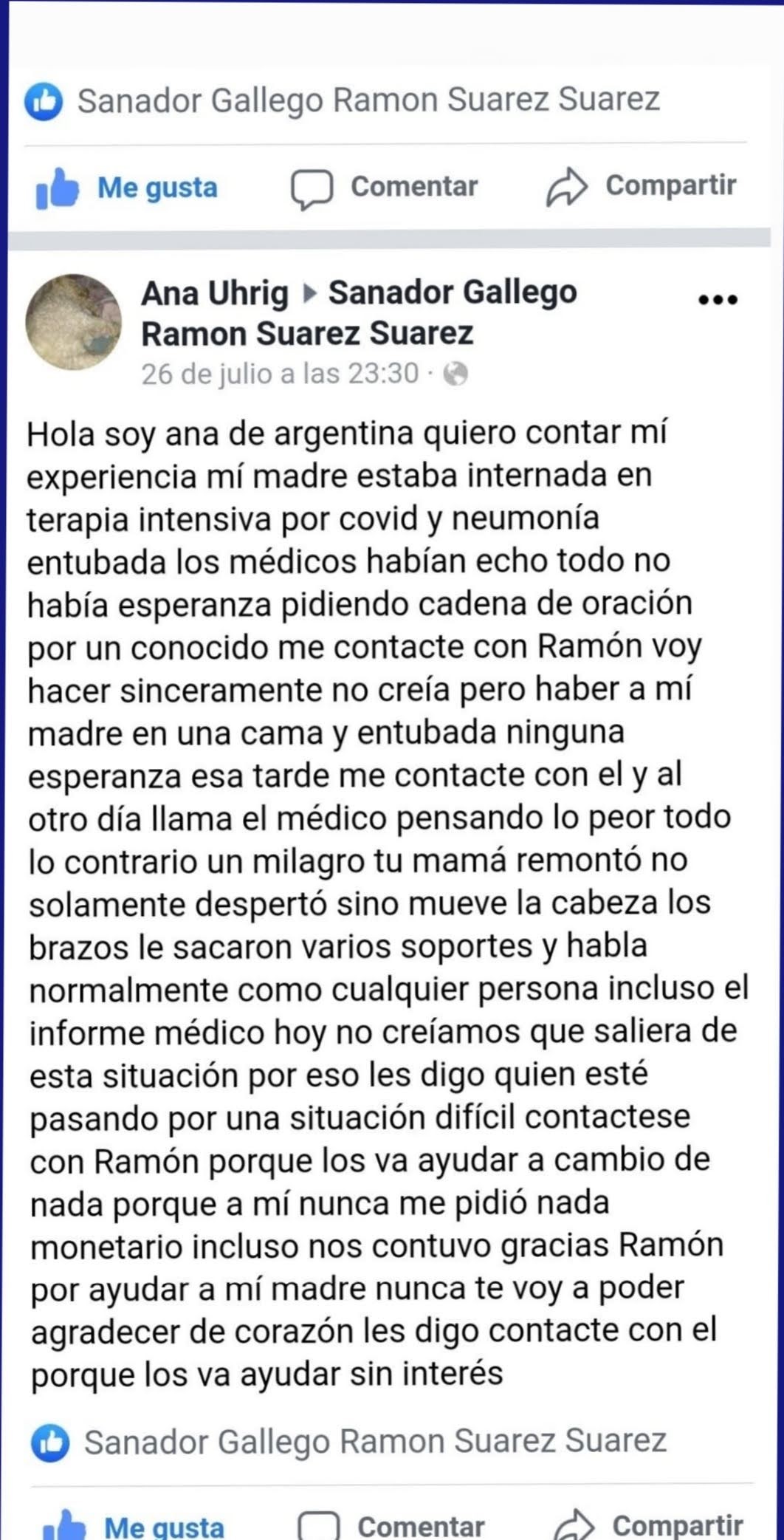Like Ana Uhrig's post
This screenshot has height=1540, width=784.
point(134,1525)
